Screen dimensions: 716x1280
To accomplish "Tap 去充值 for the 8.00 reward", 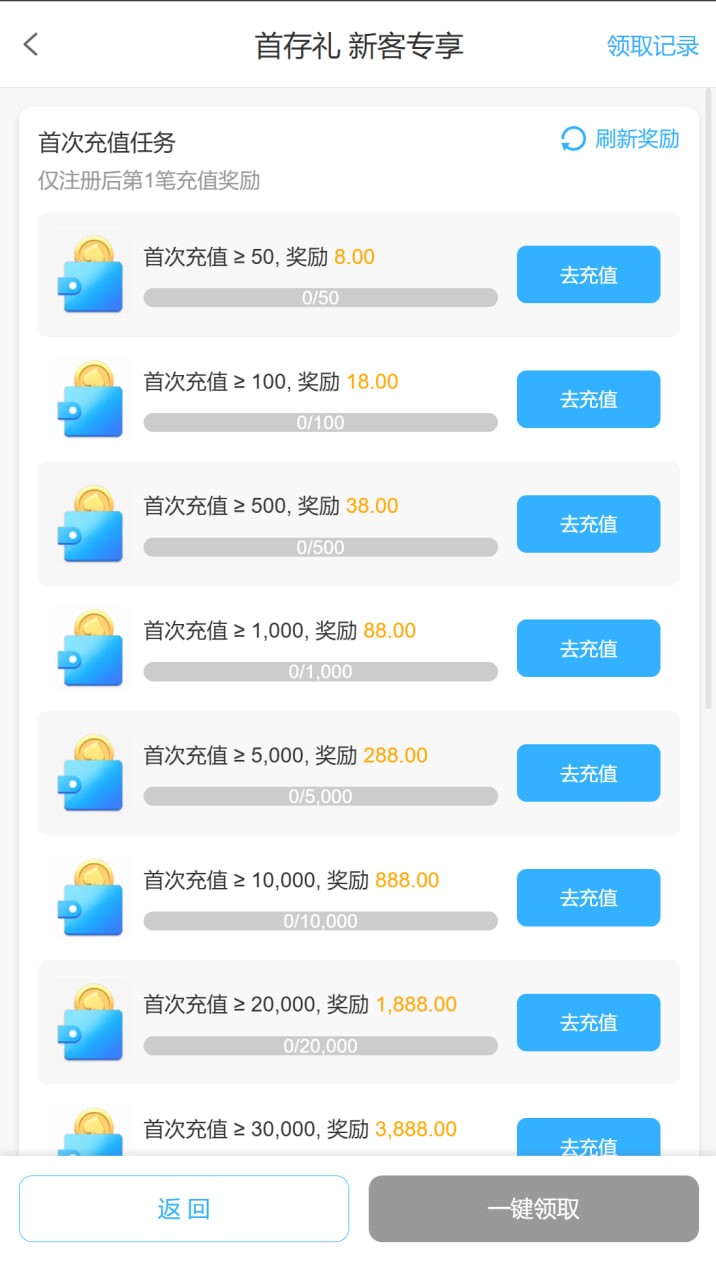I will pos(588,275).
